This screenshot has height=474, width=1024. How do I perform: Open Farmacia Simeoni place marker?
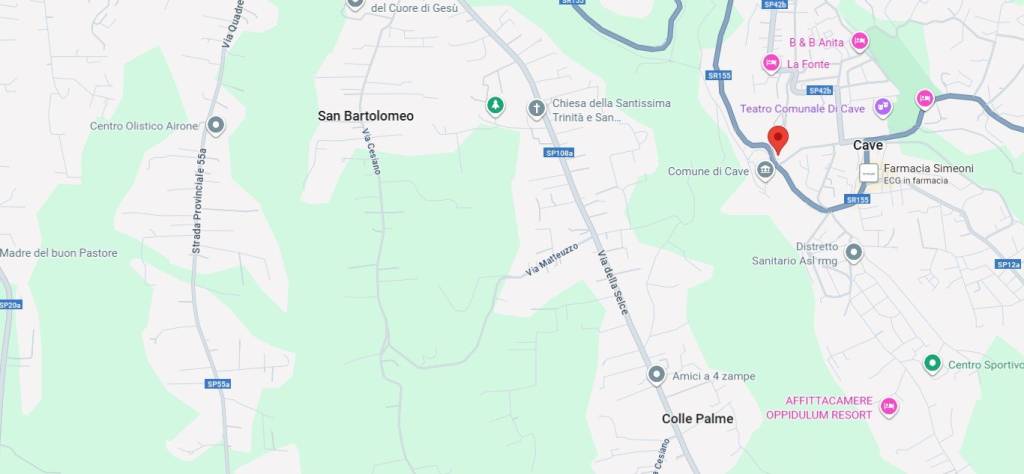point(869,173)
